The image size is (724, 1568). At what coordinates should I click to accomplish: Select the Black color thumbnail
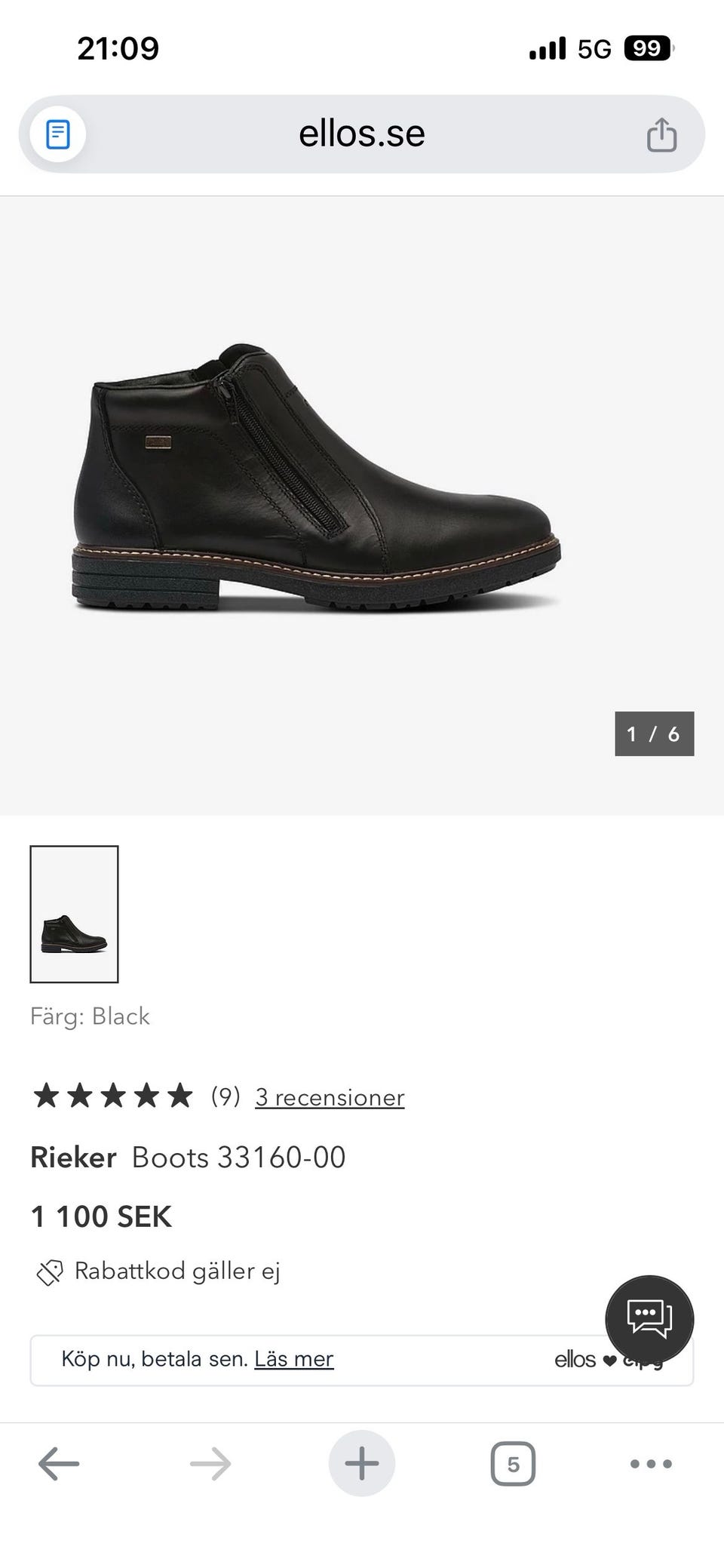(x=74, y=914)
